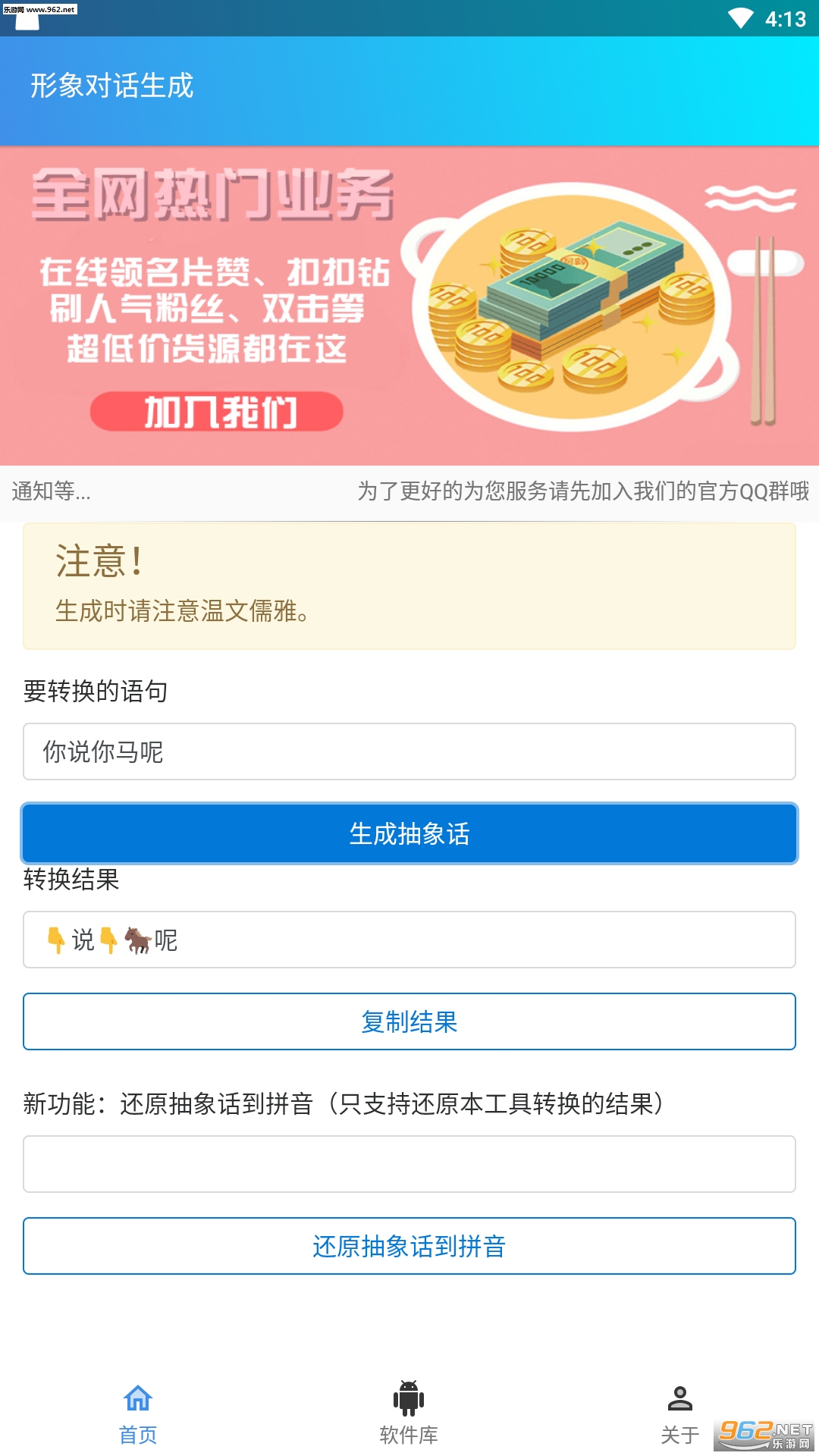The width and height of the screenshot is (819, 1456).
Task: Switch to the 首页 tab
Action: 138,1414
